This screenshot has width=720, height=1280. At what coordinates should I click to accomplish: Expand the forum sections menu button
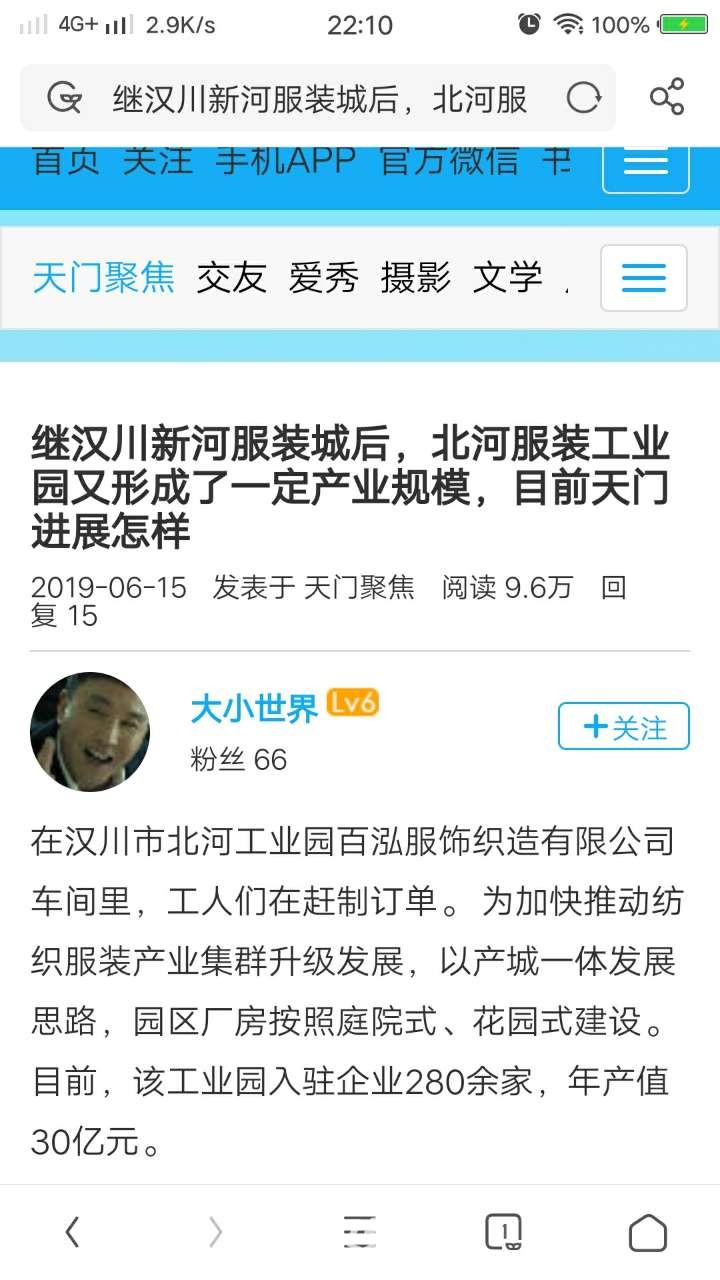(643, 278)
